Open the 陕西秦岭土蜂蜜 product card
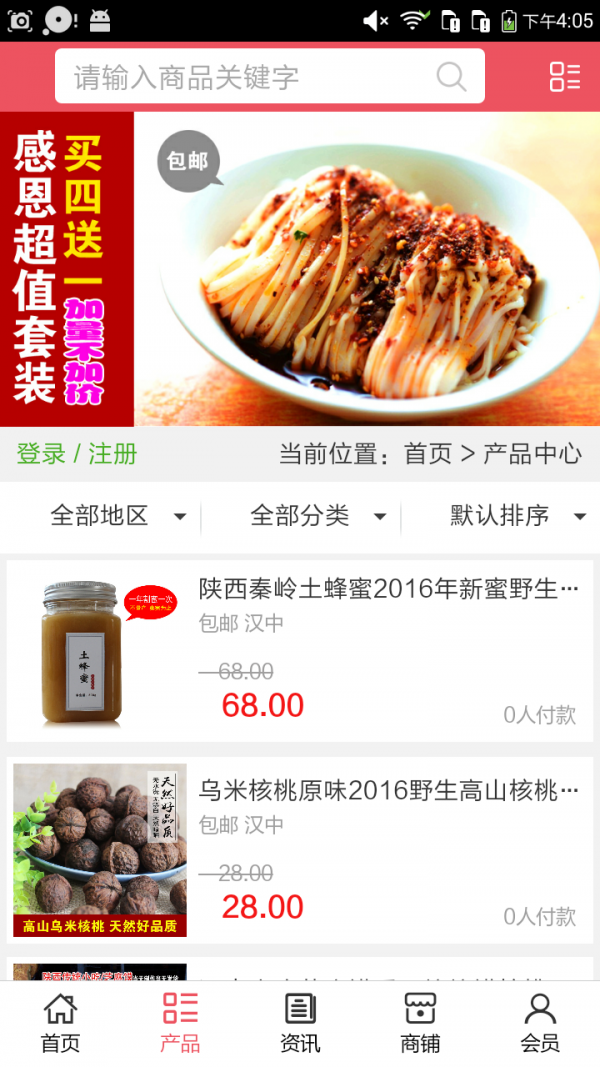This screenshot has height=1067, width=600. tap(300, 651)
